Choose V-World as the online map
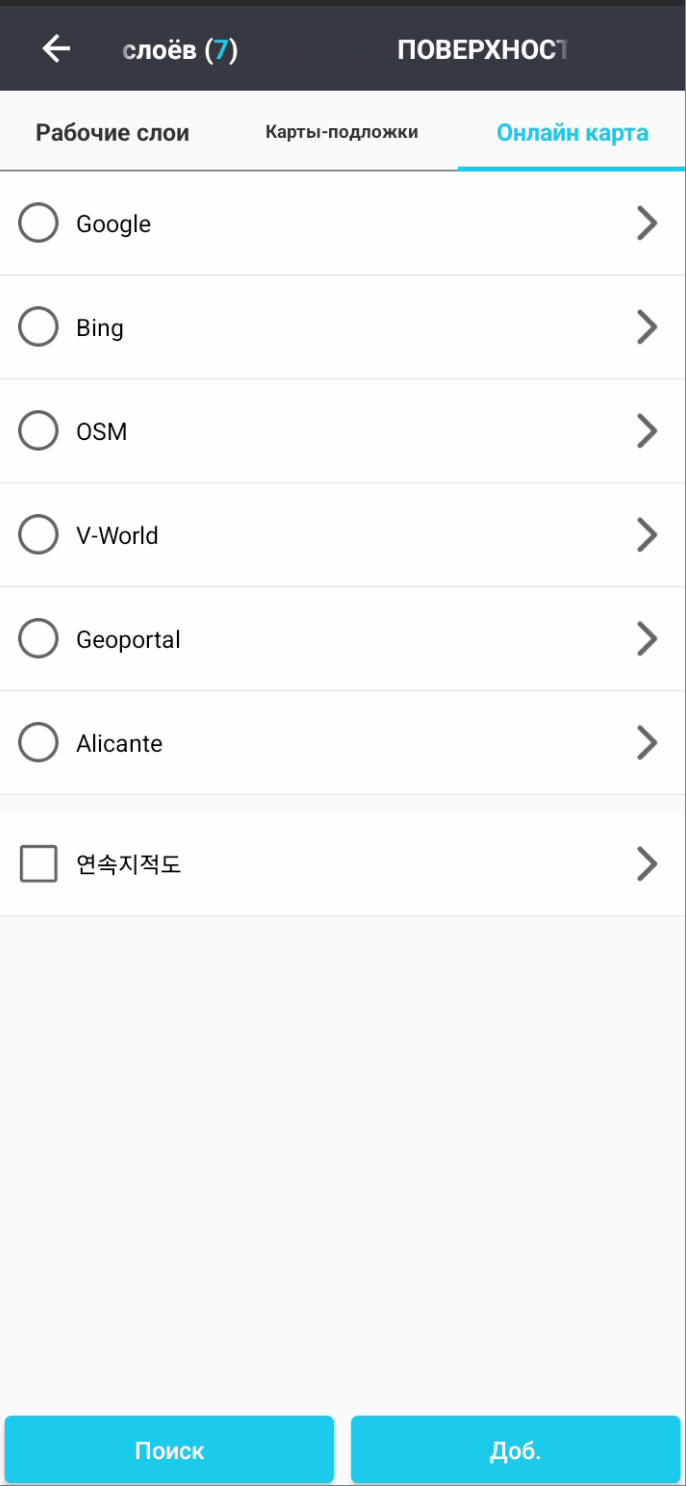Screen dimensions: 686x1486 click(39, 535)
